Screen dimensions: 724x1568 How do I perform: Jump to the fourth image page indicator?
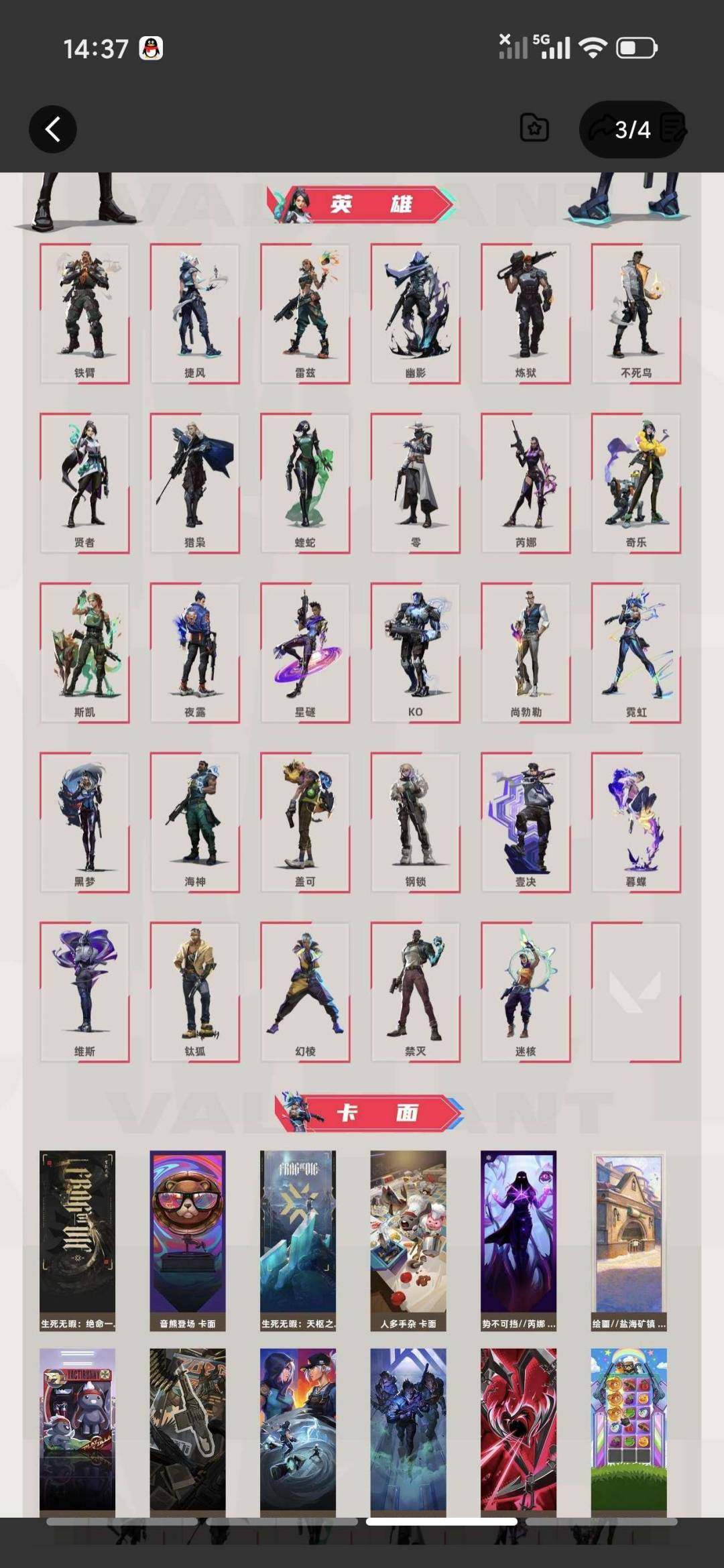point(601,1522)
